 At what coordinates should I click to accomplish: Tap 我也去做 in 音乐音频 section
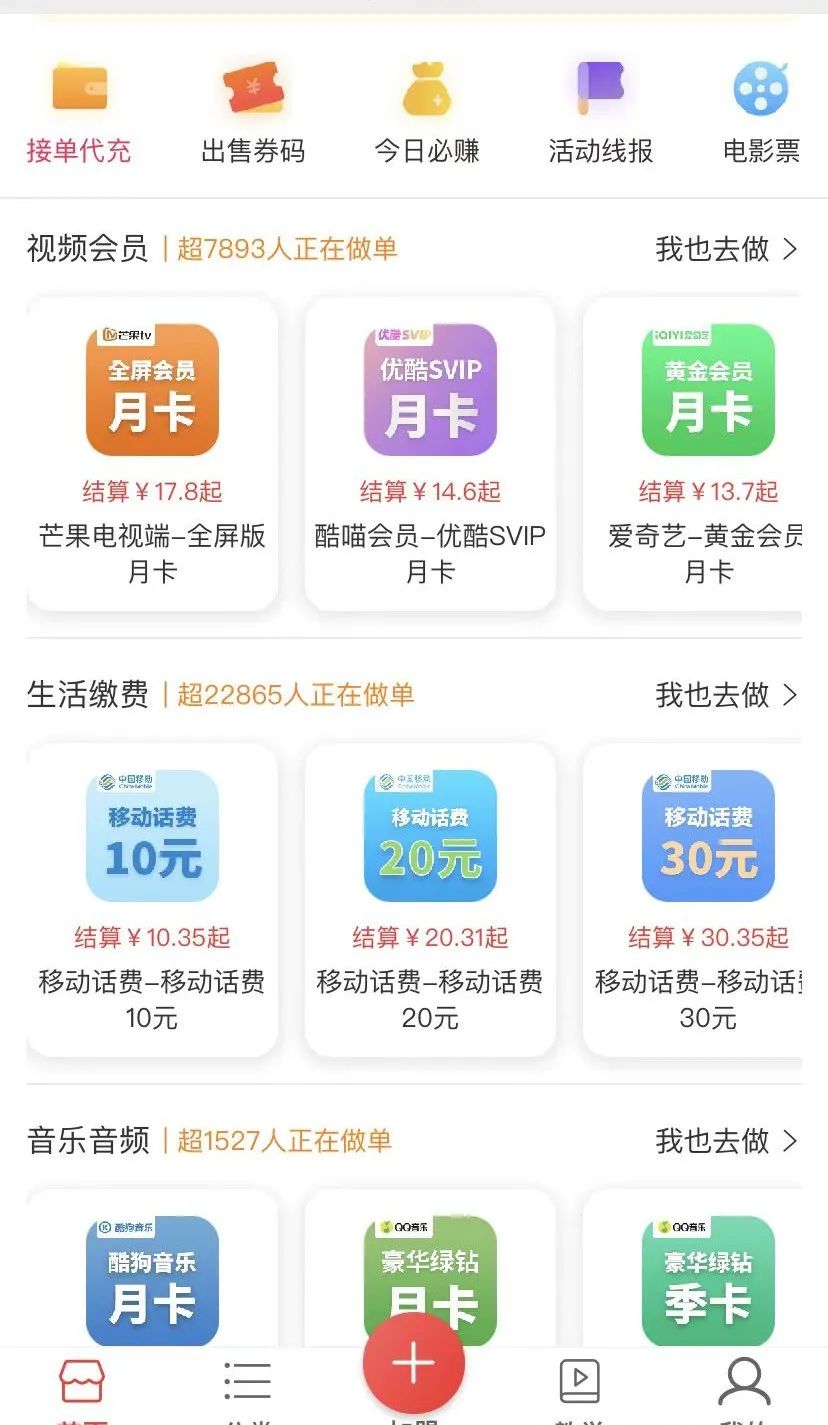pyautogui.click(x=727, y=1141)
